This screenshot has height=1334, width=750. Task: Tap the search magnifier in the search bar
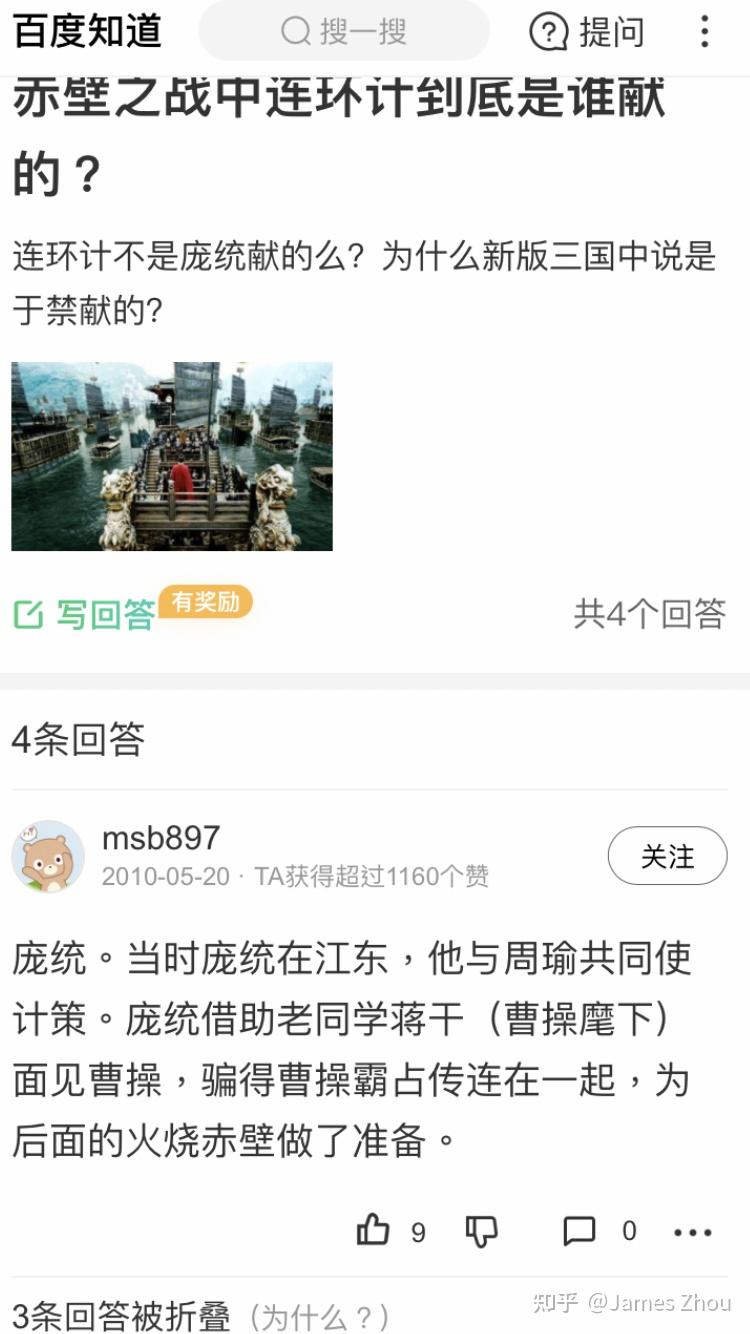pyautogui.click(x=293, y=32)
